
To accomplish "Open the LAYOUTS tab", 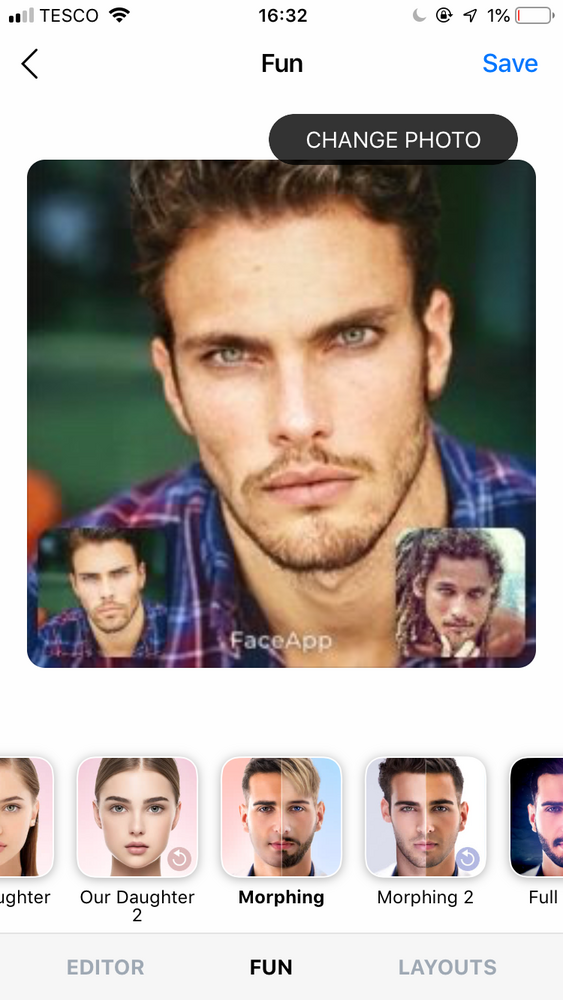I will pyautogui.click(x=448, y=967).
